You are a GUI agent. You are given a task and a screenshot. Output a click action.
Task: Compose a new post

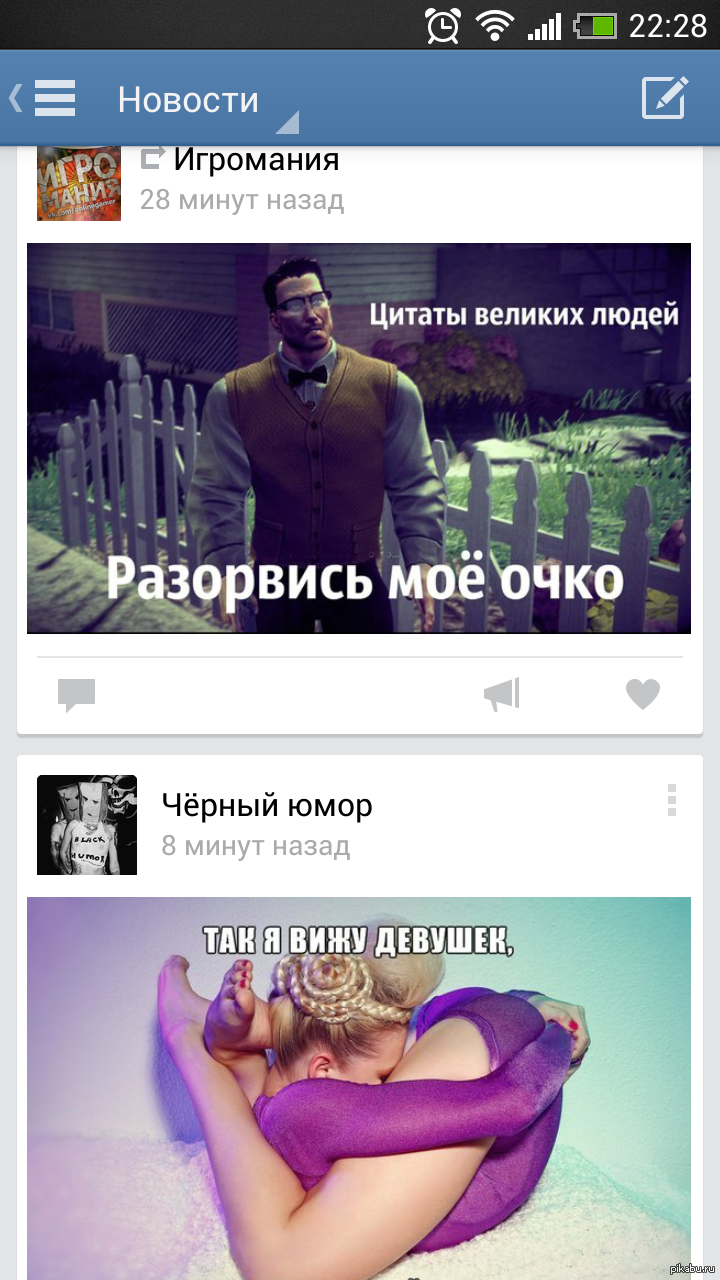pos(665,98)
